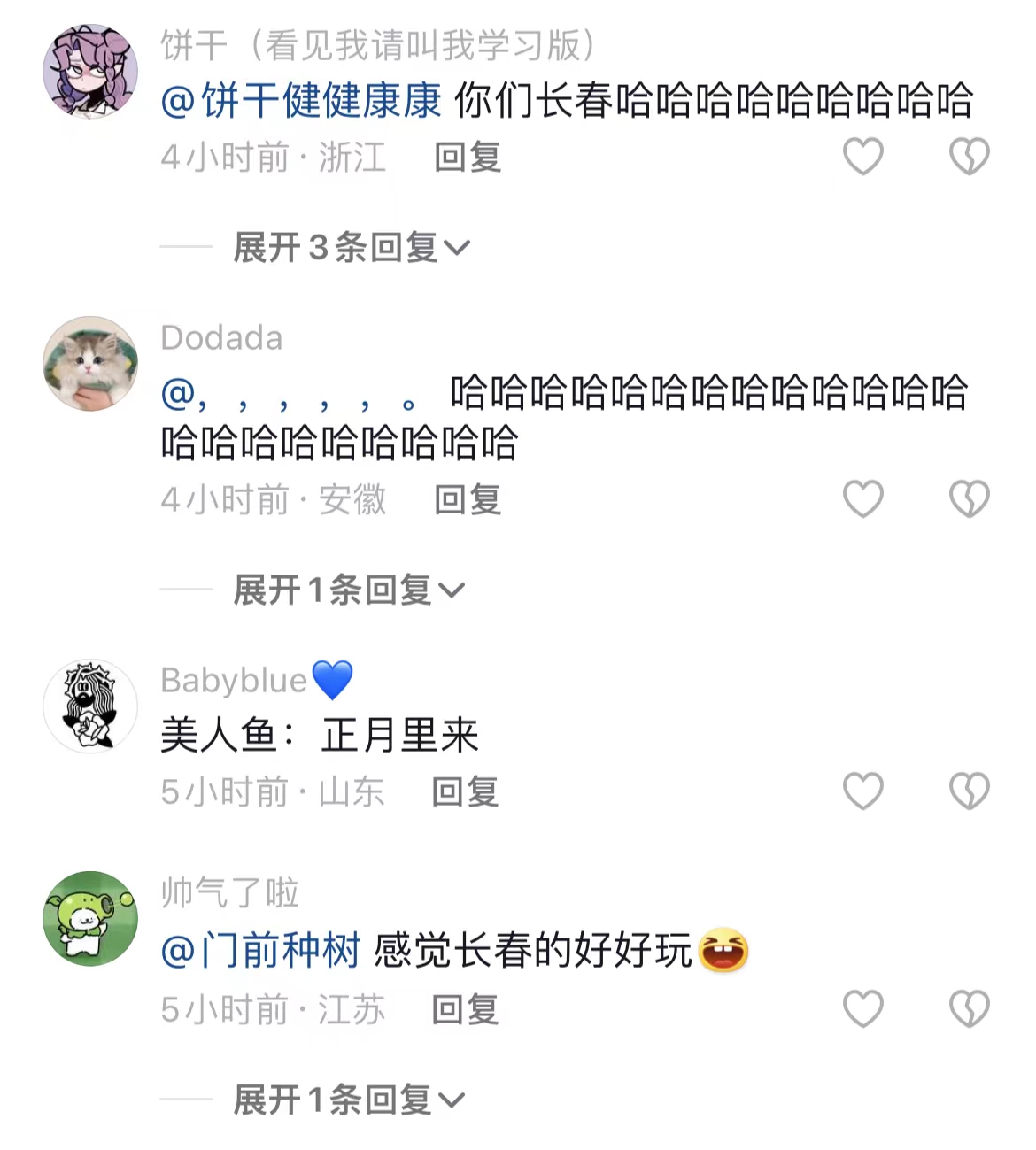The width and height of the screenshot is (1036, 1150).
Task: Like Babyblue's comment with the heart icon
Action: (863, 789)
